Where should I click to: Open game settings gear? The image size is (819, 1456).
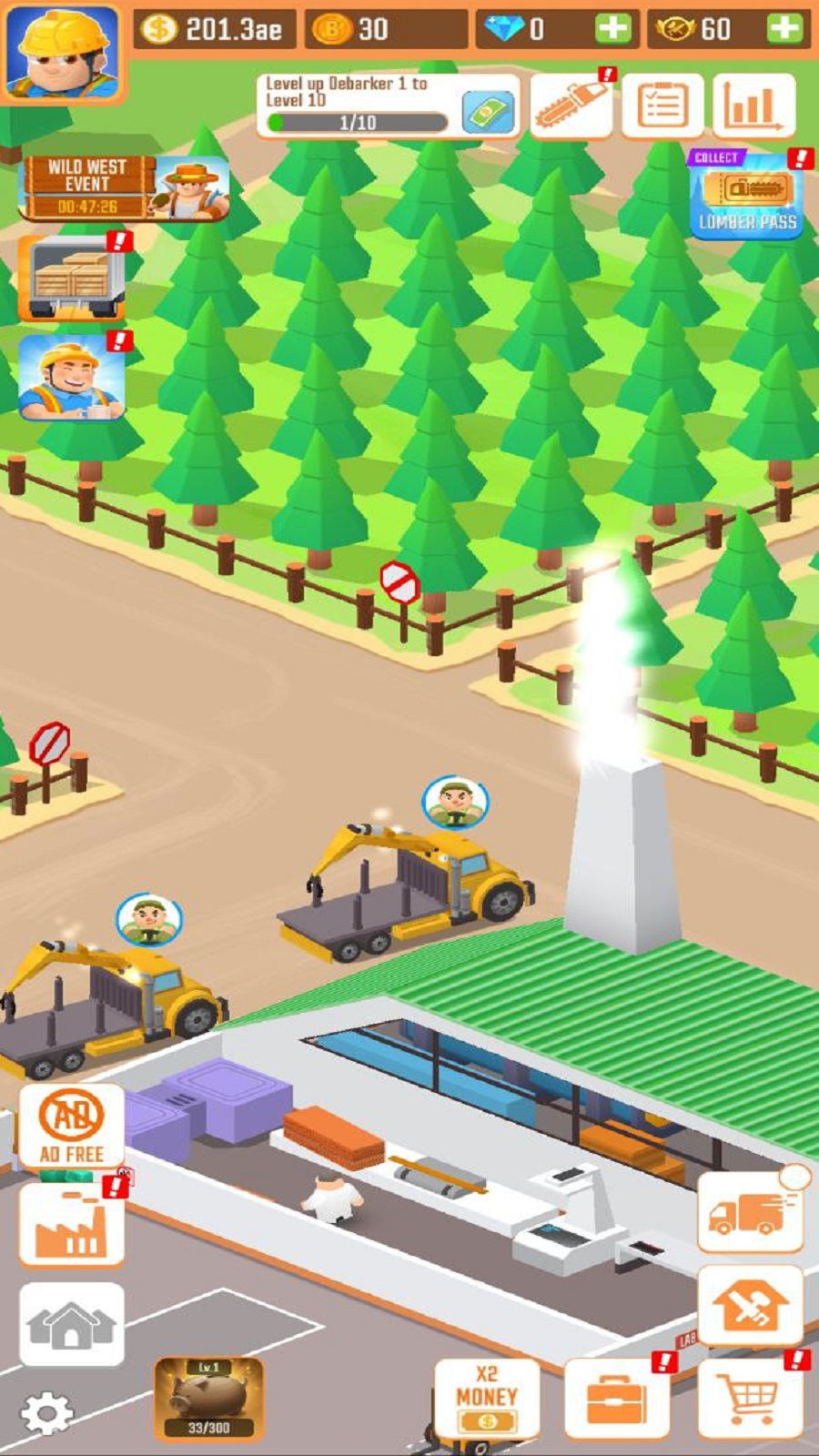click(45, 1412)
